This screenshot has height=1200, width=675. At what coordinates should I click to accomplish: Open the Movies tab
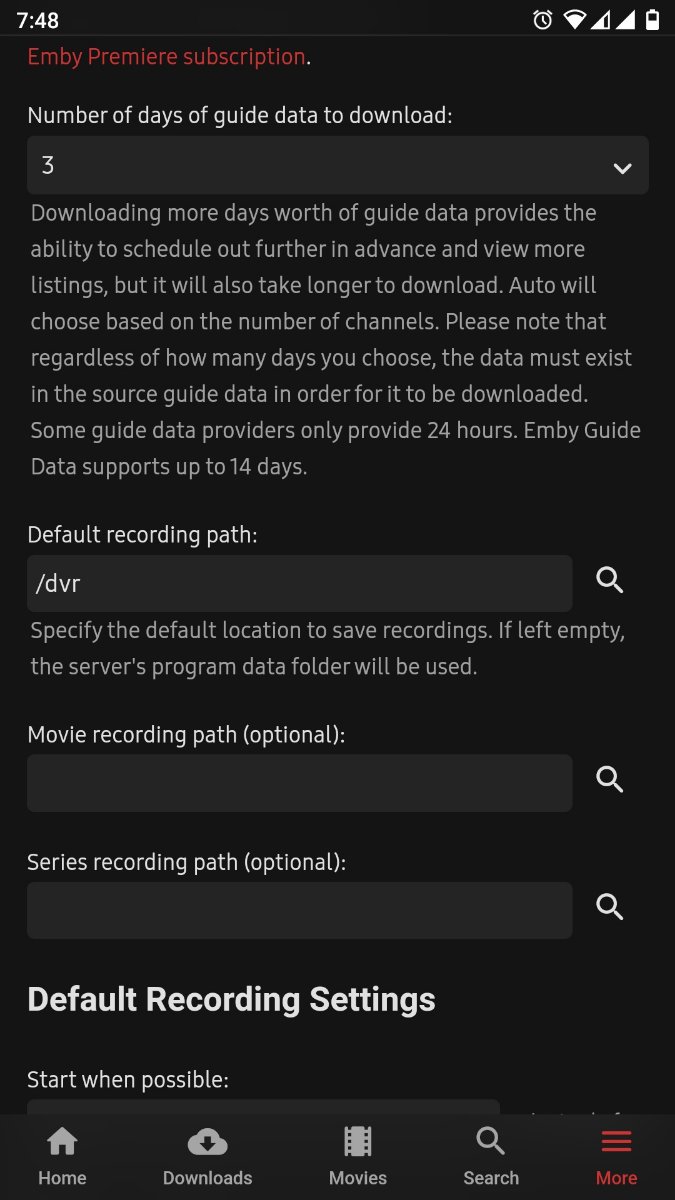[357, 1157]
